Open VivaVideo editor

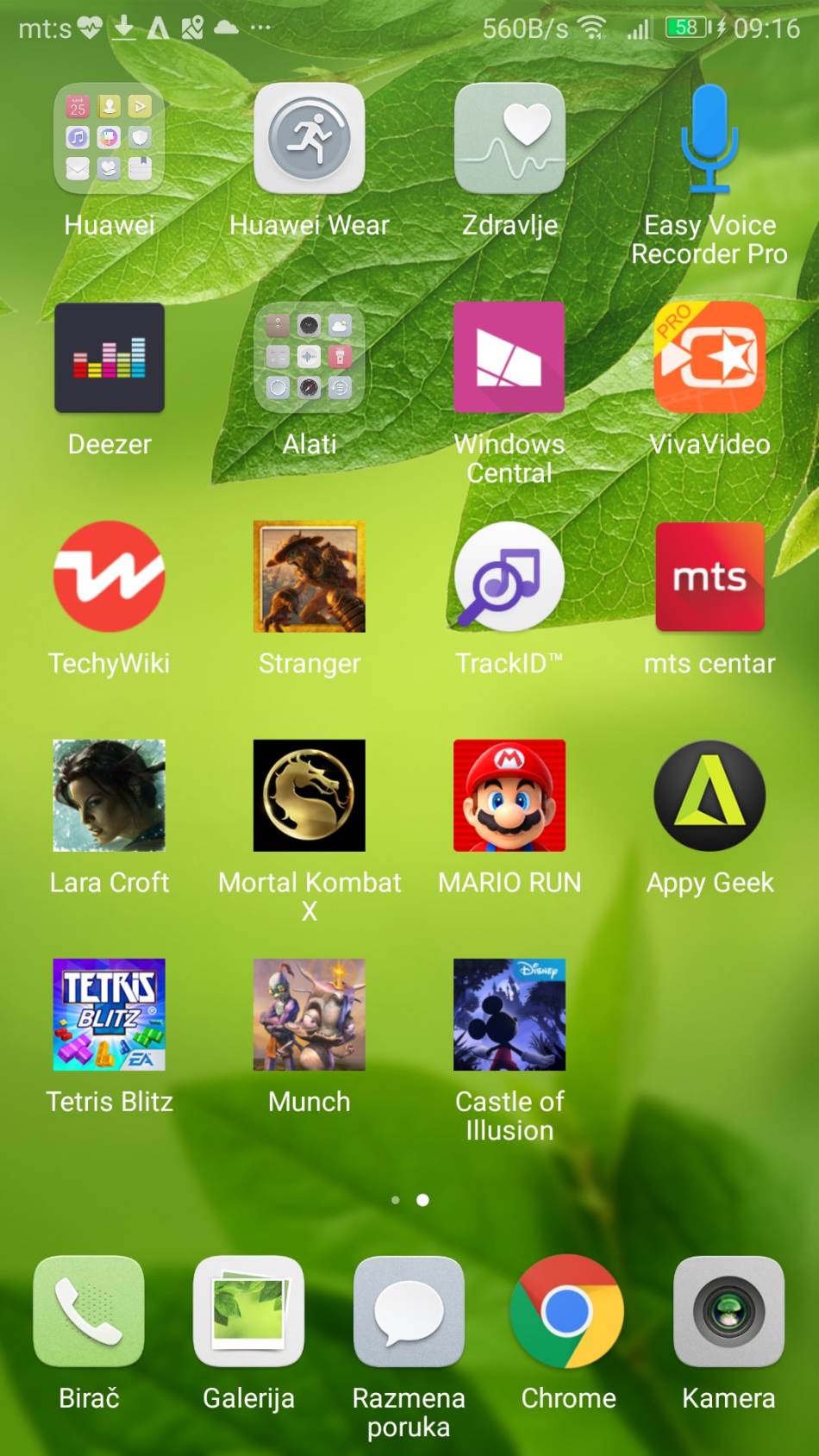click(709, 357)
